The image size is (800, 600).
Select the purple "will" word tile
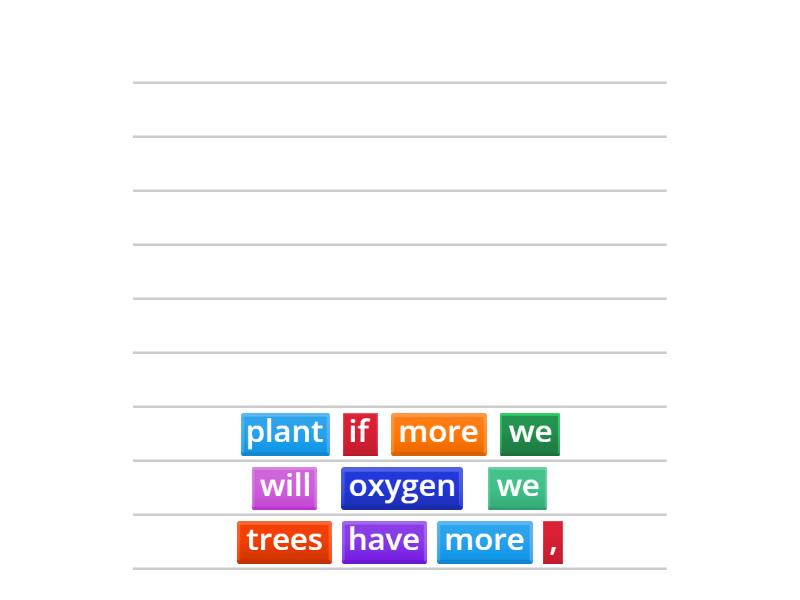(285, 487)
